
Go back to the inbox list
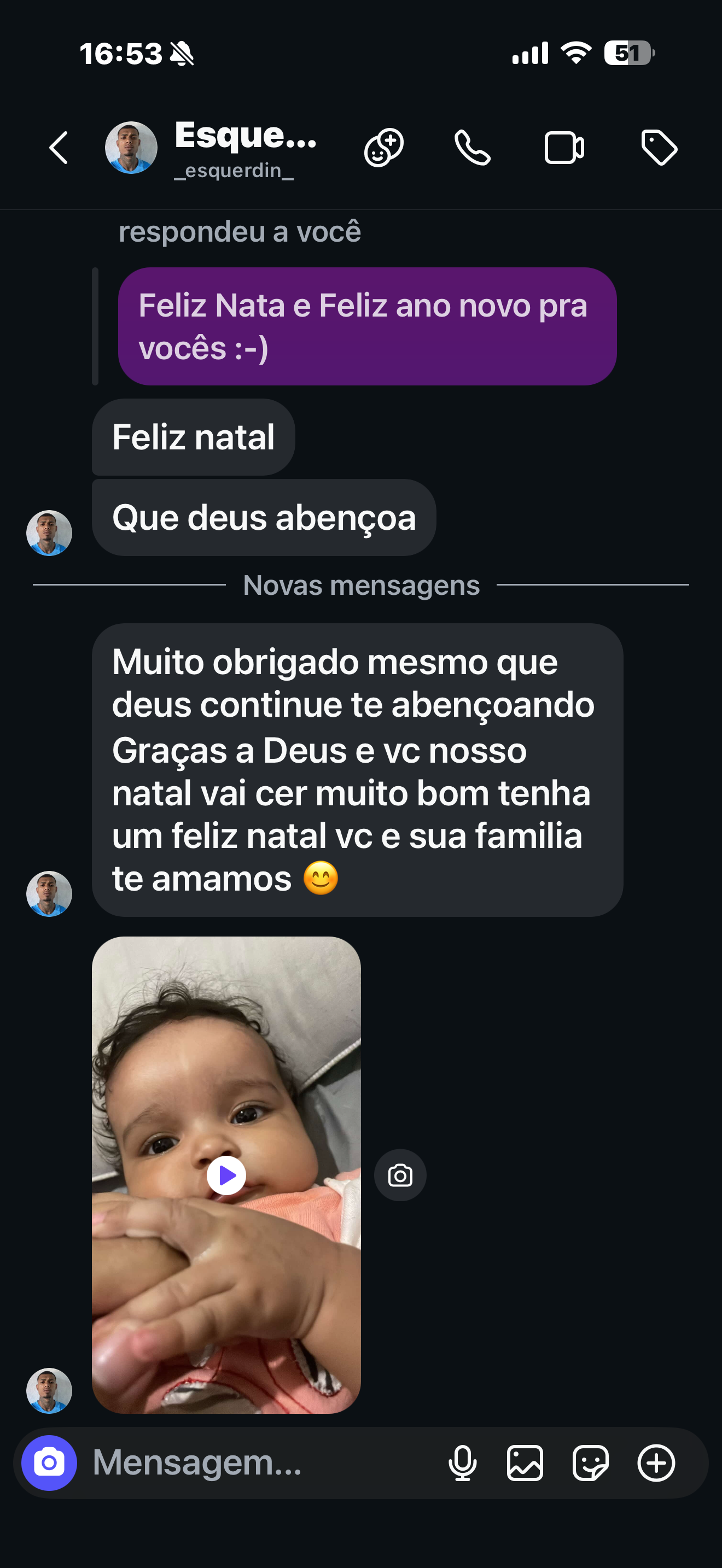point(59,148)
